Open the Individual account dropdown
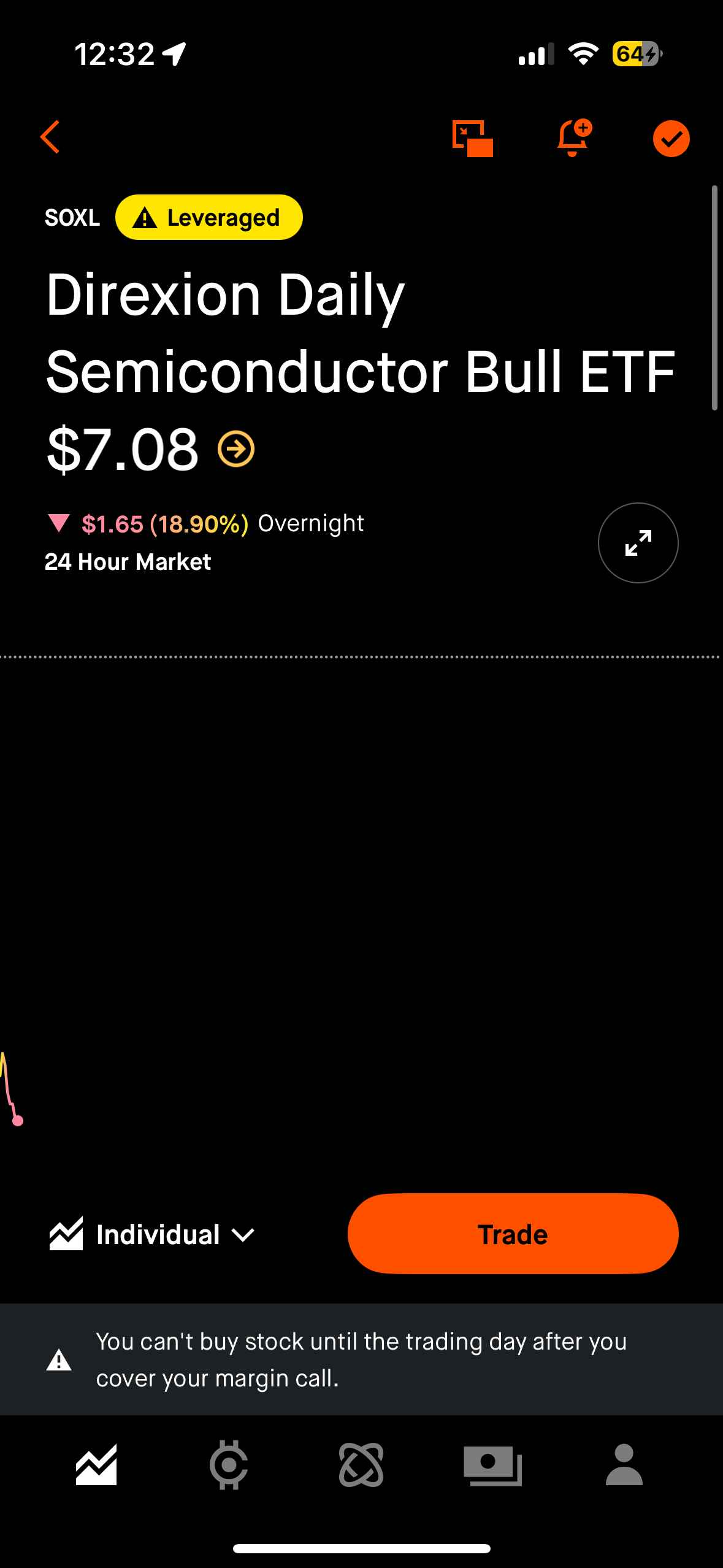723x1568 pixels. pos(152,1234)
